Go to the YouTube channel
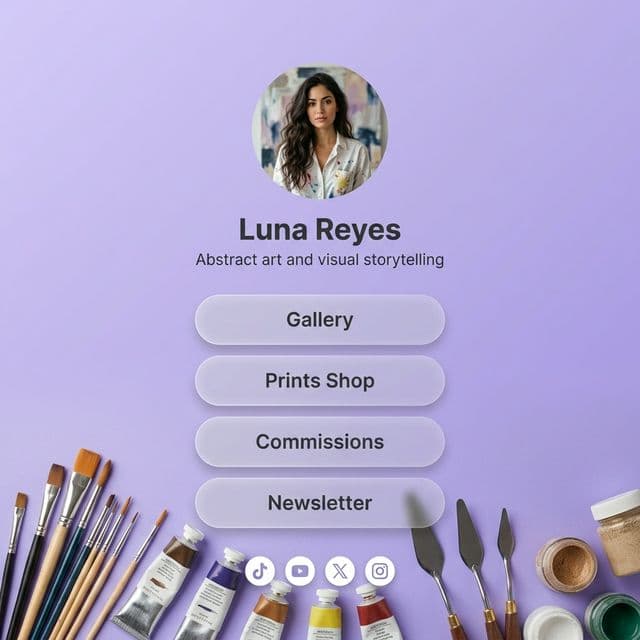640x640 pixels. tap(300, 571)
